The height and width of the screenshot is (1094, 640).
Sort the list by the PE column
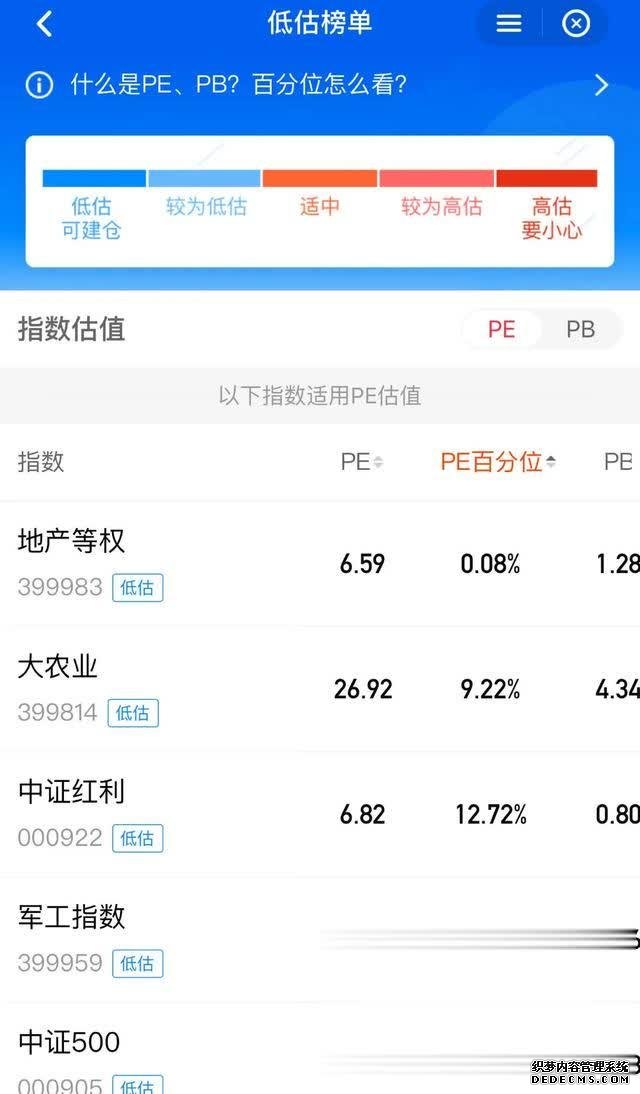click(362, 462)
